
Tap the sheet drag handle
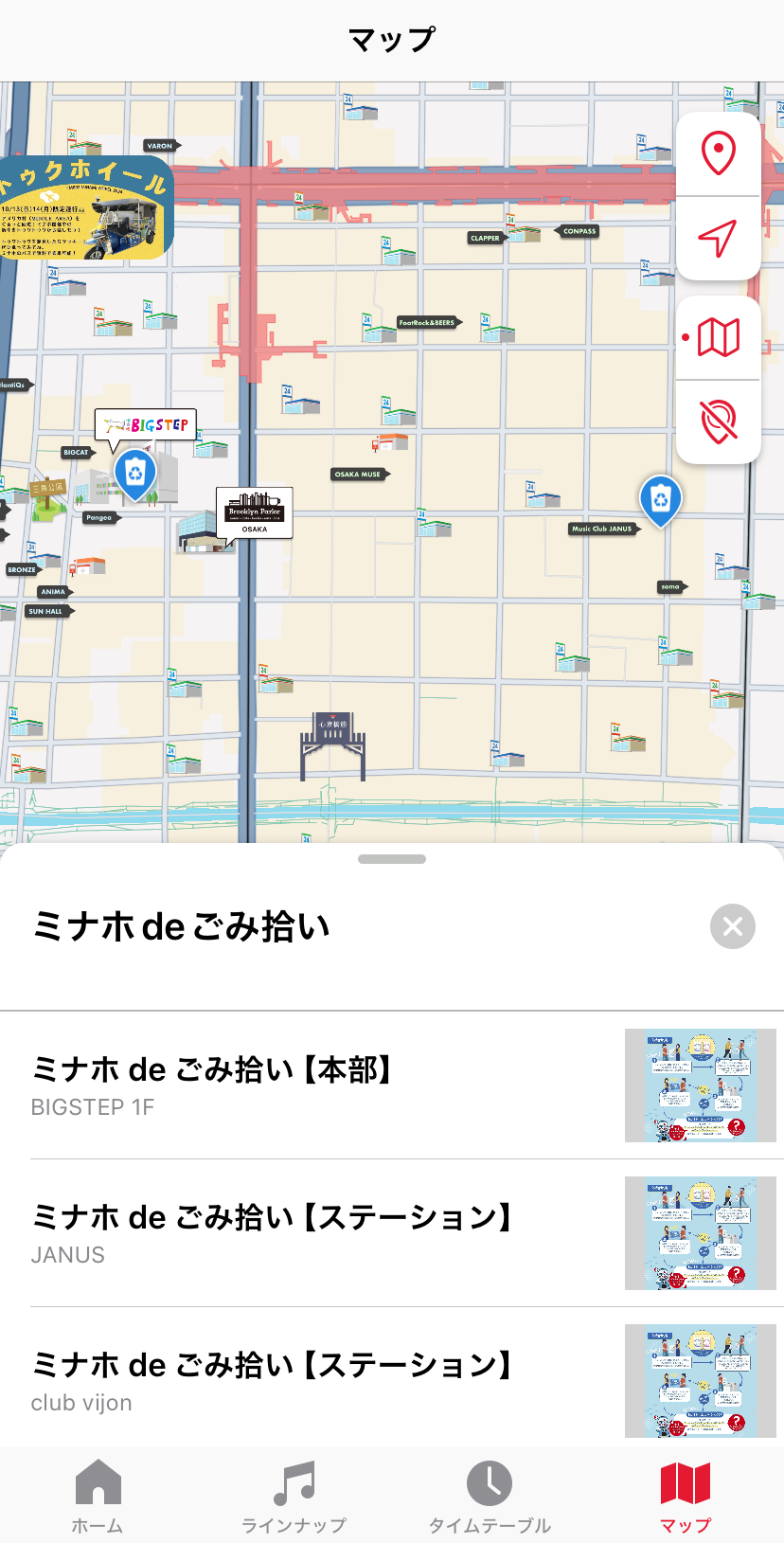click(392, 859)
